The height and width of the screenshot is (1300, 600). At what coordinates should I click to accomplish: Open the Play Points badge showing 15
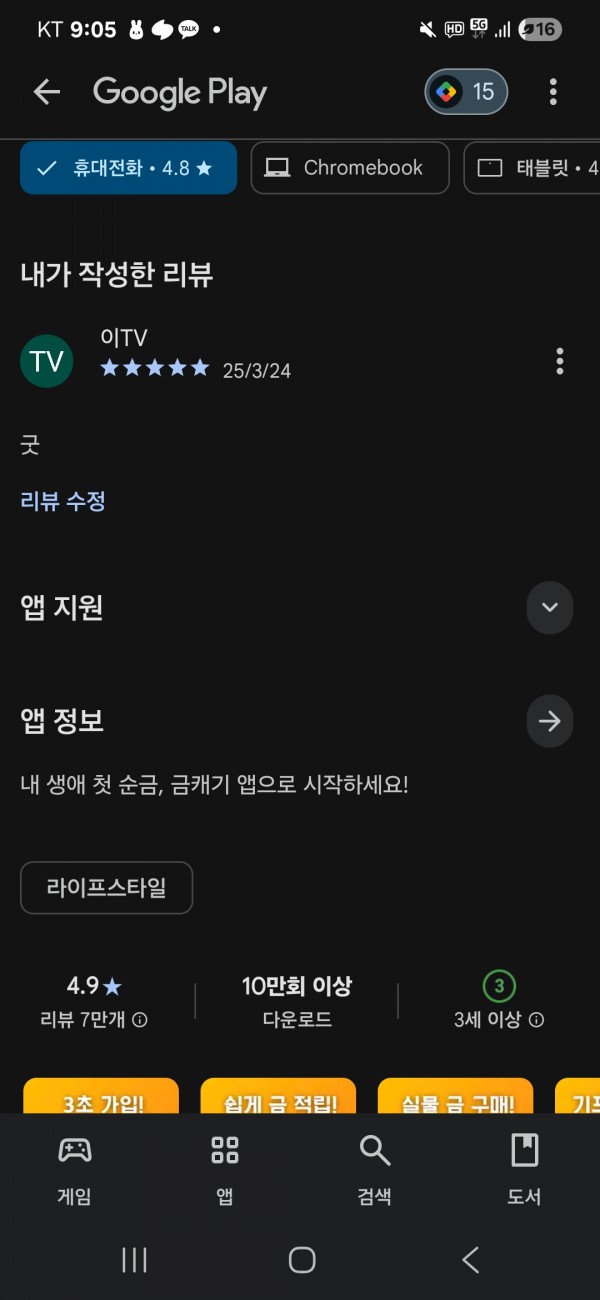pyautogui.click(x=467, y=93)
